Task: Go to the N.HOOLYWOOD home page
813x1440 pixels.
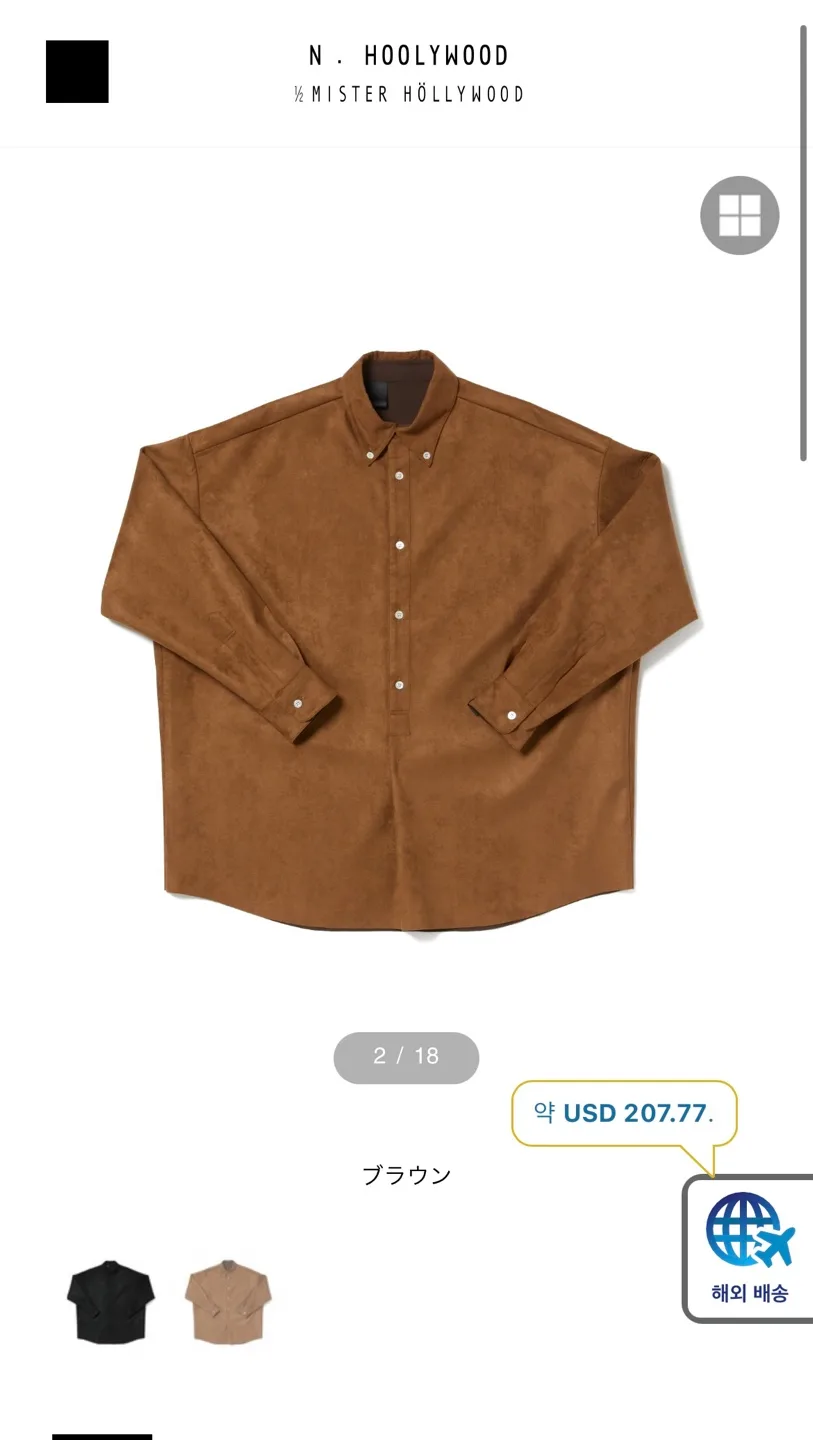Action: point(408,73)
